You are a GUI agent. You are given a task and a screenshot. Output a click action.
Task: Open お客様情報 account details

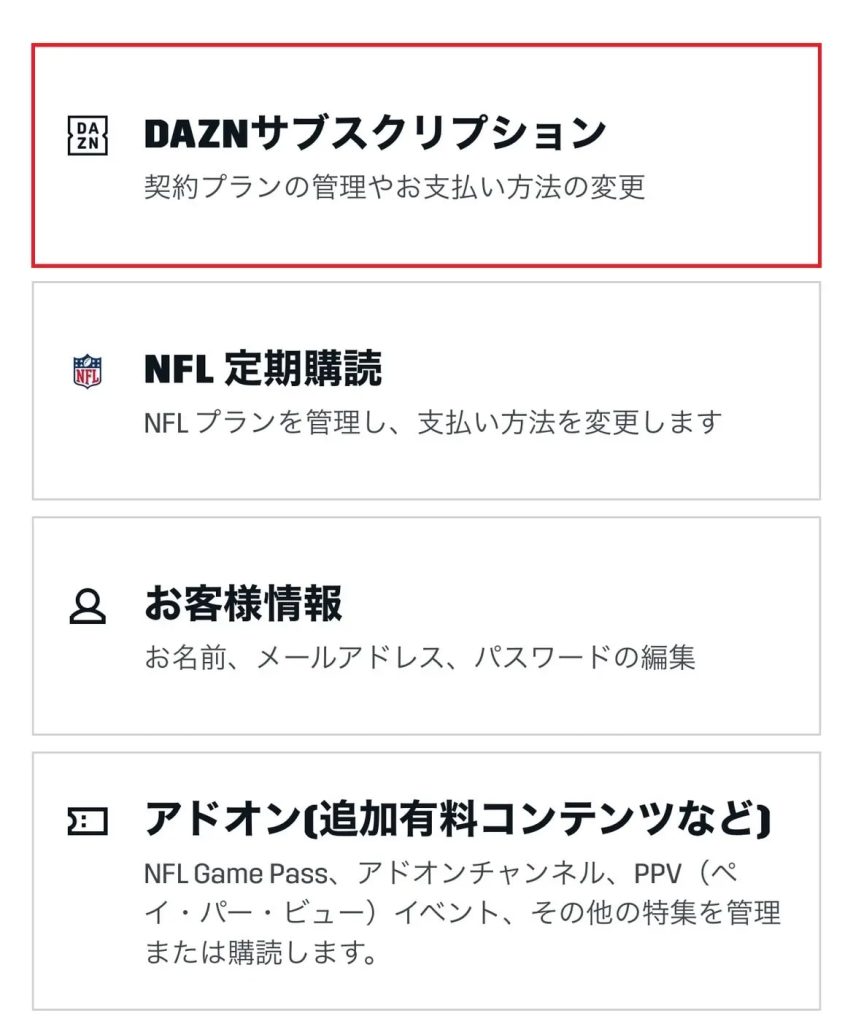coord(426,625)
